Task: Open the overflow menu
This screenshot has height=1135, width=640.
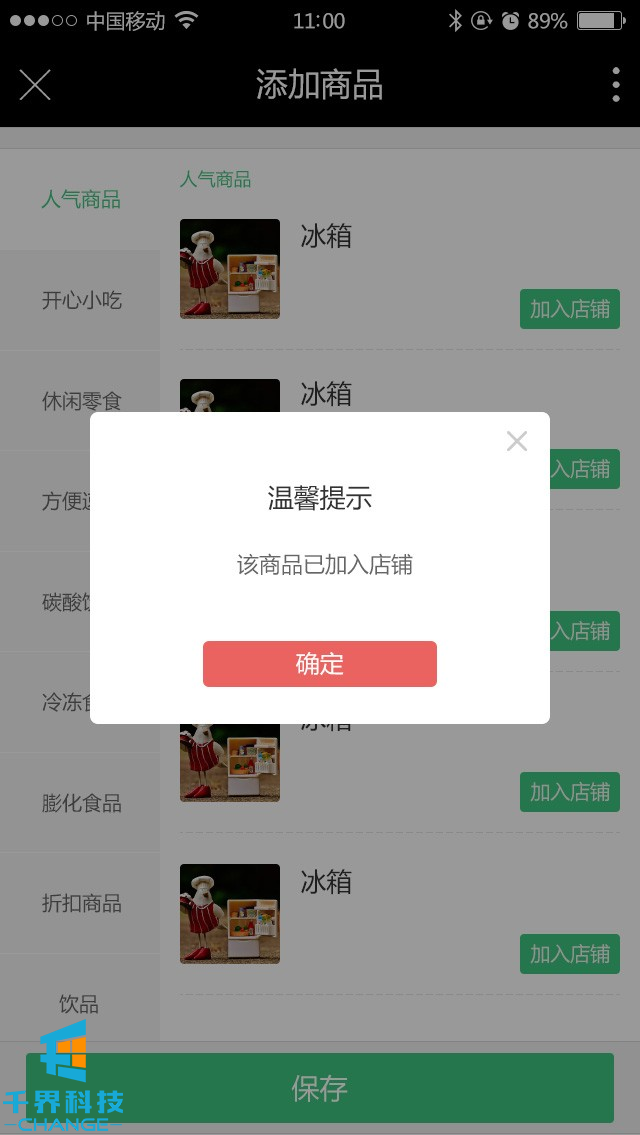Action: [x=615, y=85]
